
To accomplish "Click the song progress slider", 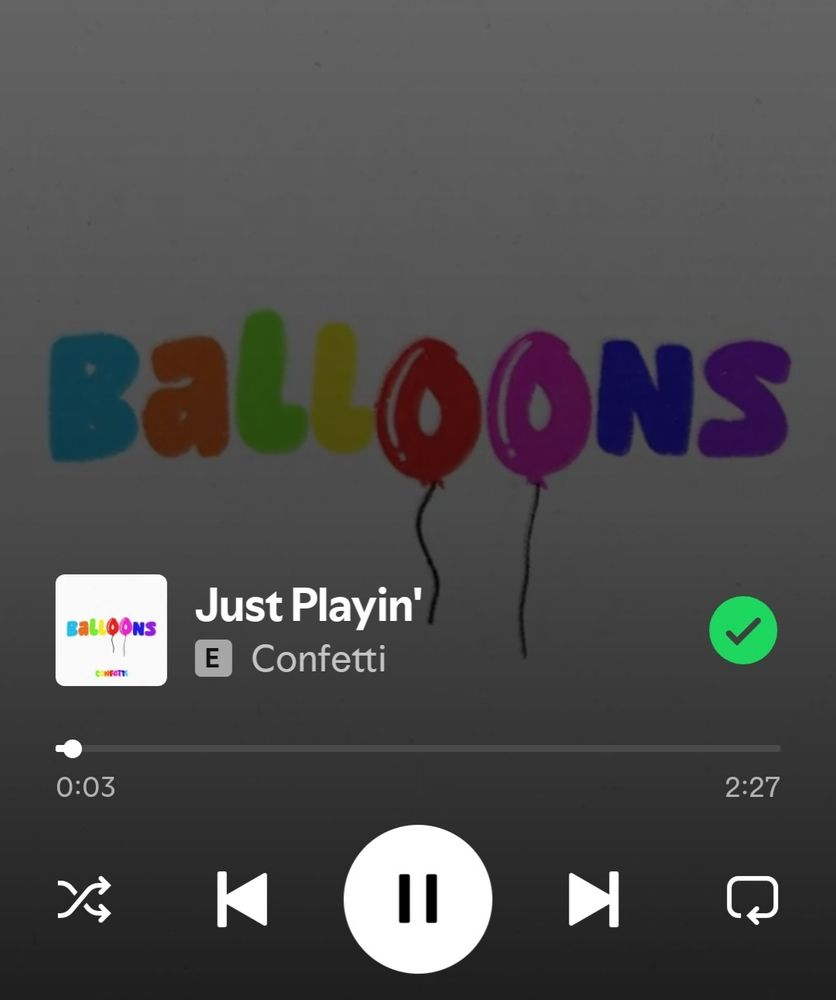I will tap(418, 747).
